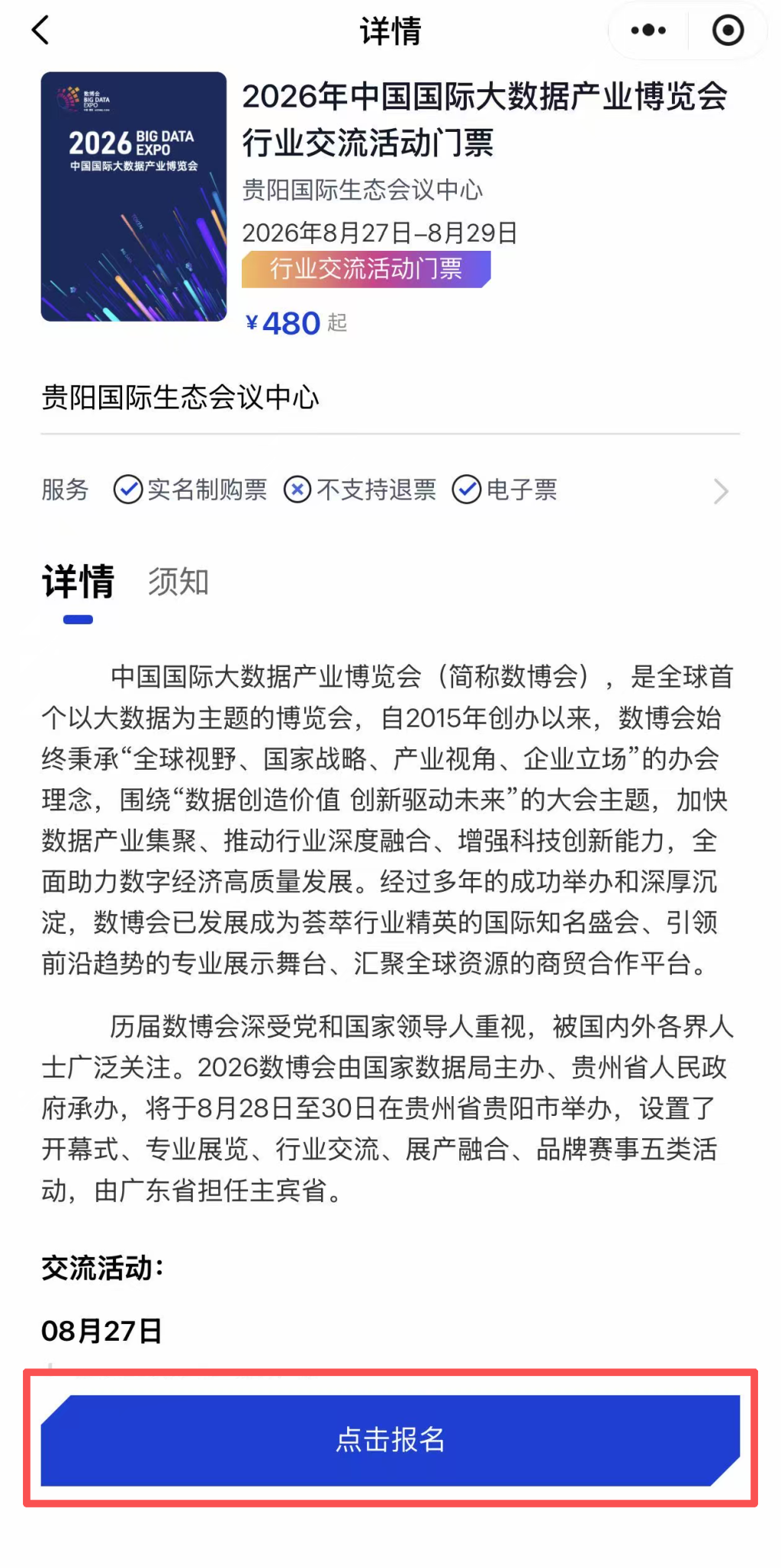Expand the 服务 details row chevron

click(x=721, y=491)
